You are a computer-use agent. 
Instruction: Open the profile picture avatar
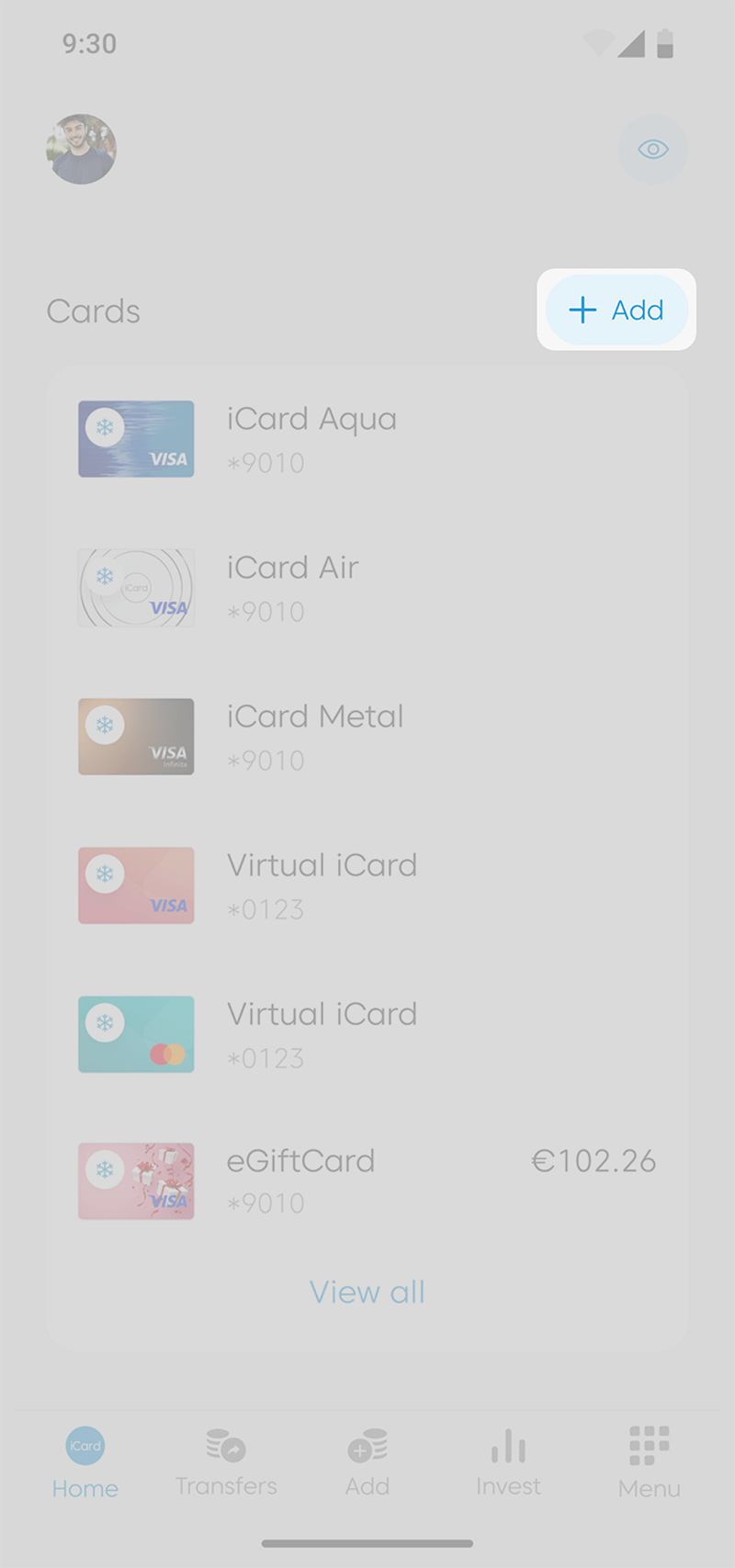click(x=82, y=149)
